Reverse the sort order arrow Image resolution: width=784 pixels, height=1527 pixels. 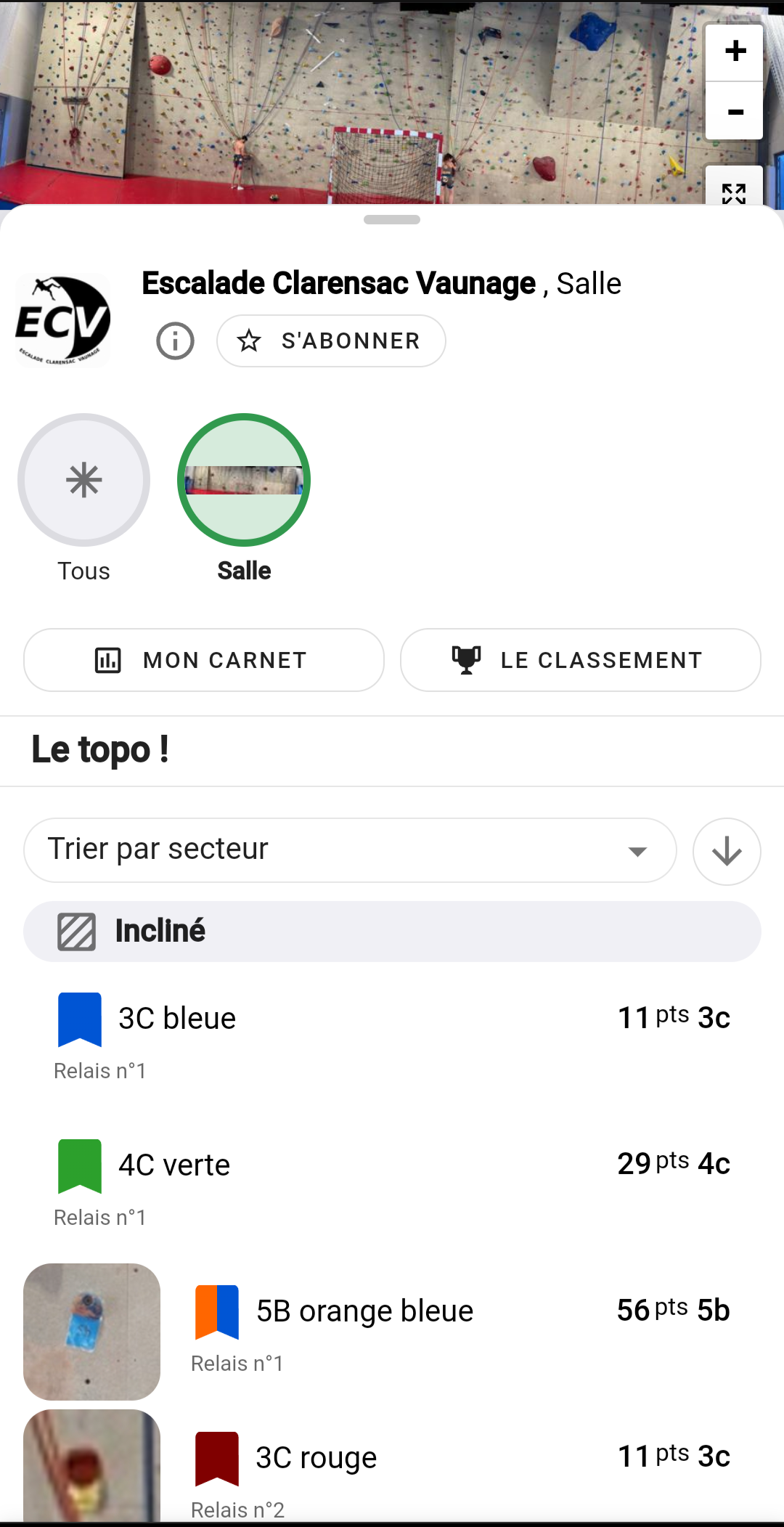[727, 851]
